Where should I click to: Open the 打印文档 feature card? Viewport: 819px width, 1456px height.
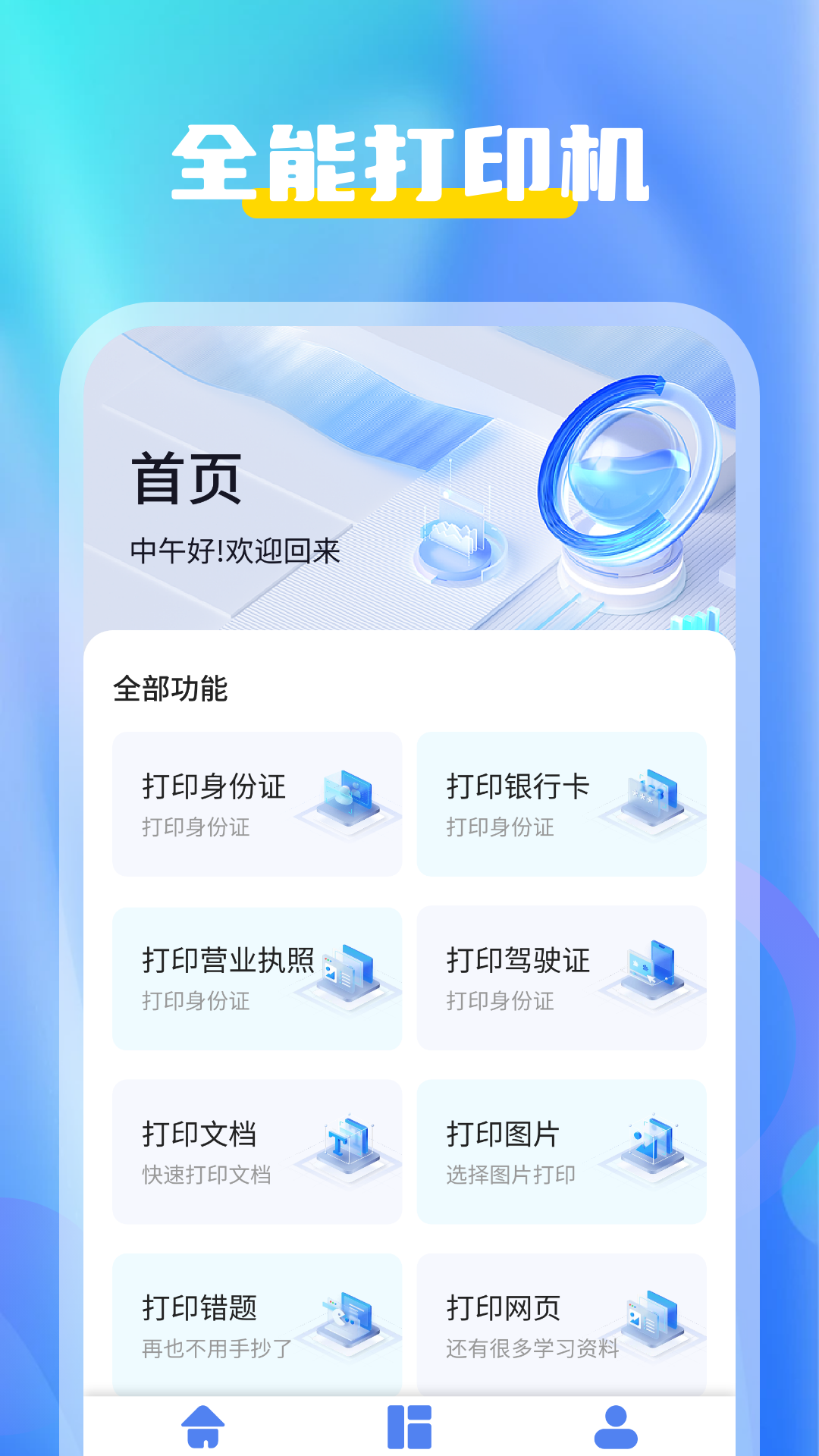pos(257,1150)
